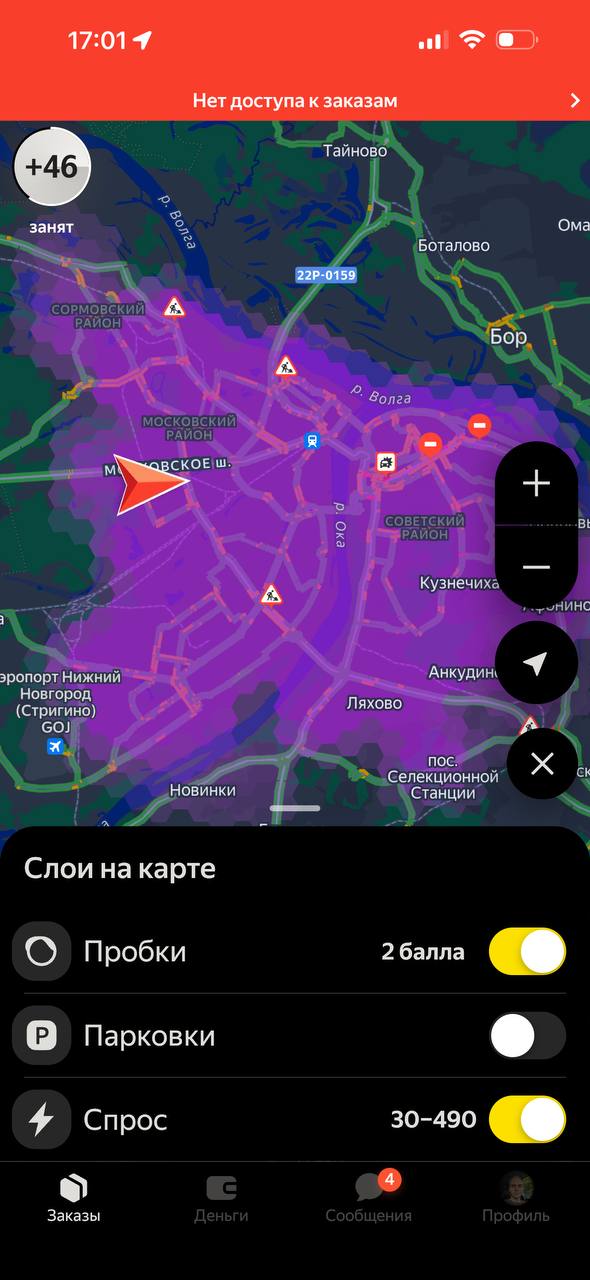Close the map layers panel
Screen dimensions: 590x1280
pos(542,764)
